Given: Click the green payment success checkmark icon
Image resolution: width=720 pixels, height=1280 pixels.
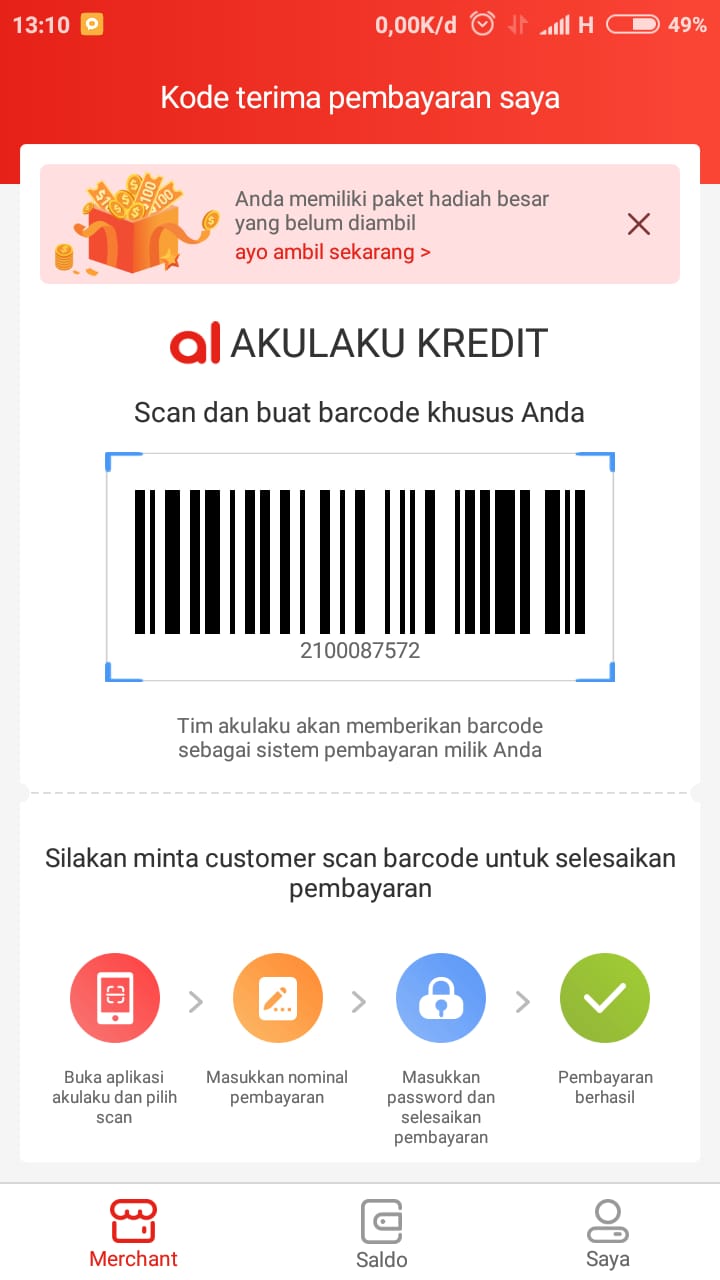Looking at the screenshot, I should coord(604,997).
